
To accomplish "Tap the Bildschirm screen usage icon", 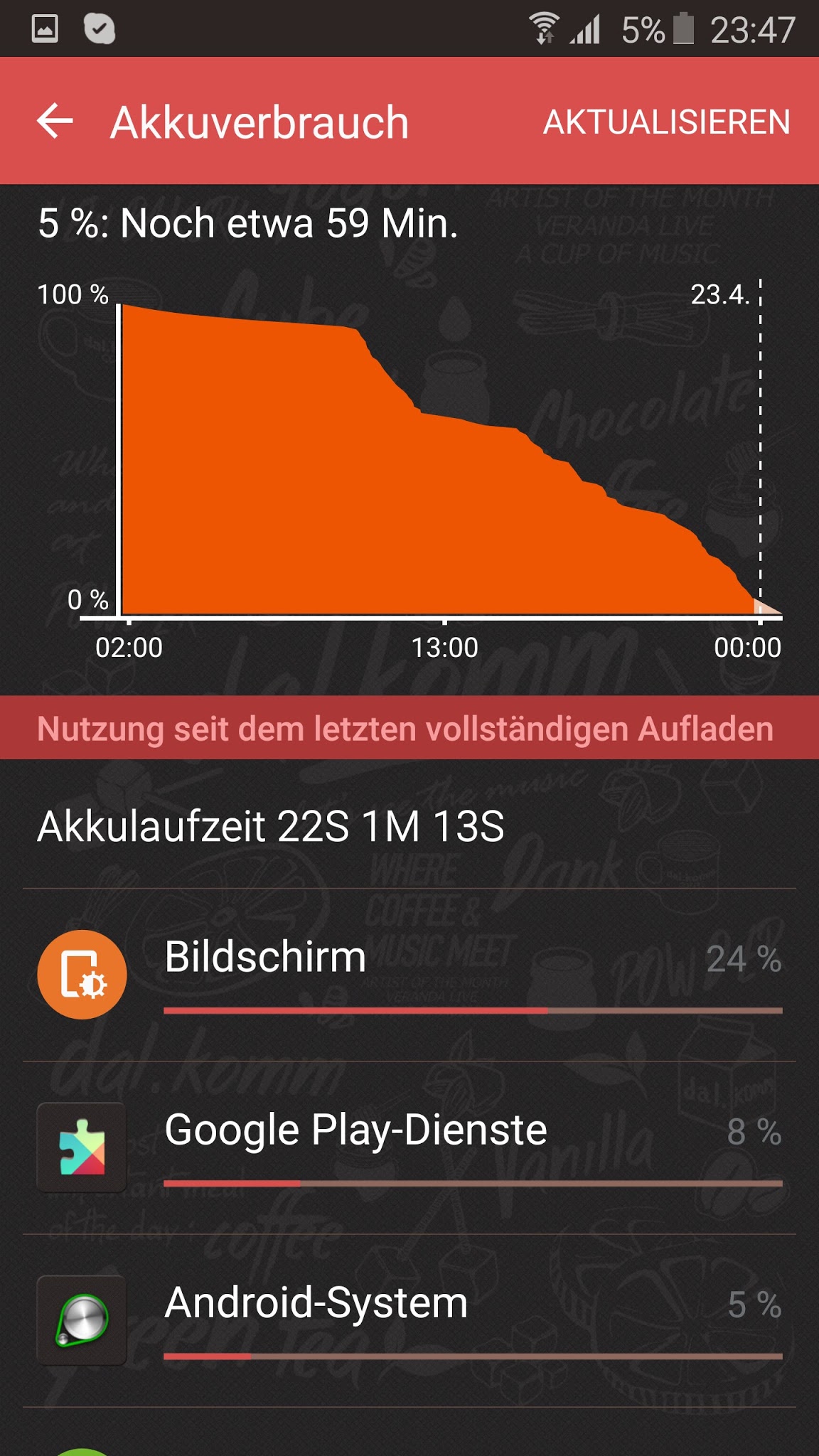I will pyautogui.click(x=81, y=975).
